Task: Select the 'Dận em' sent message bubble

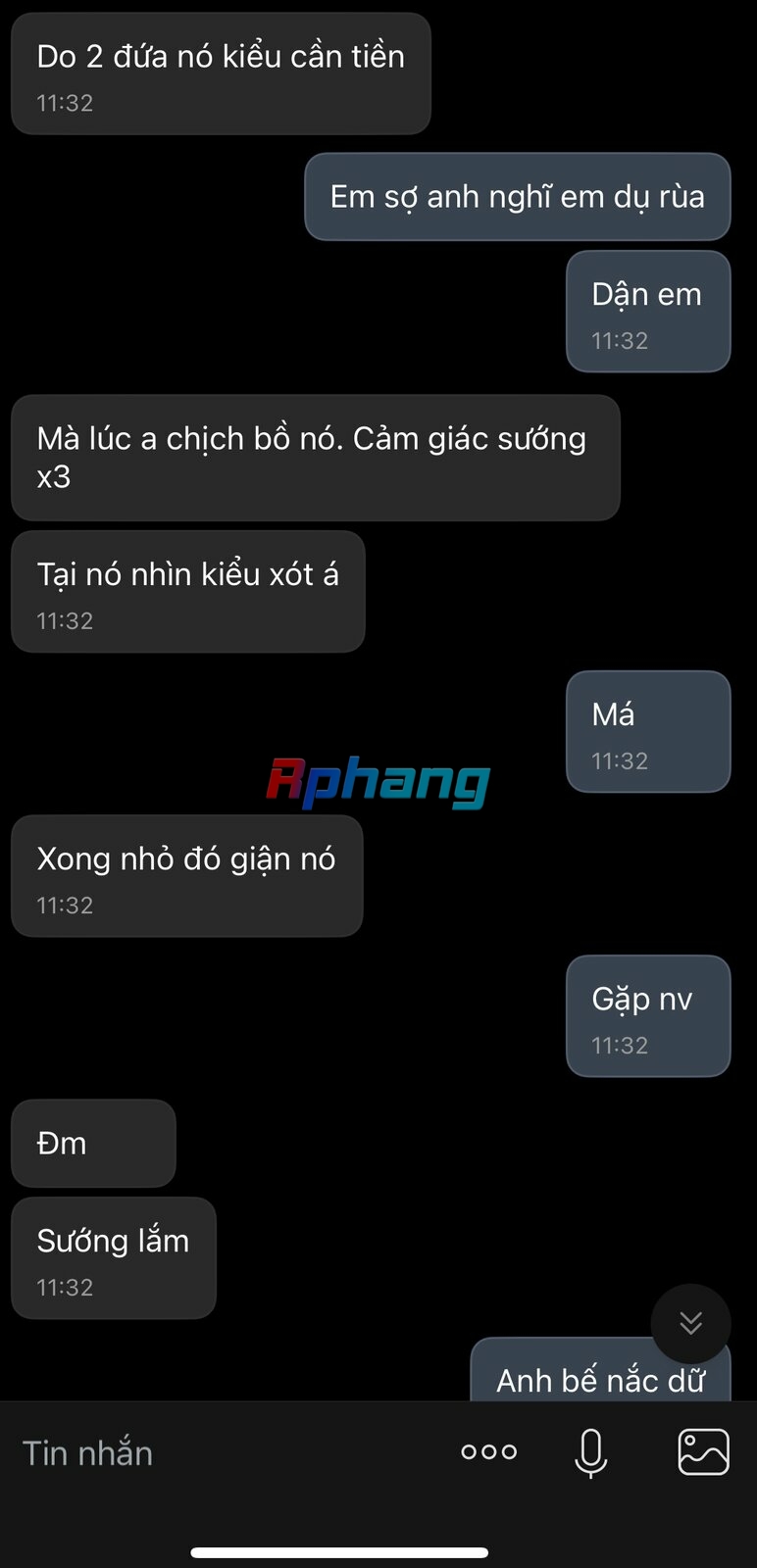Action: [647, 311]
